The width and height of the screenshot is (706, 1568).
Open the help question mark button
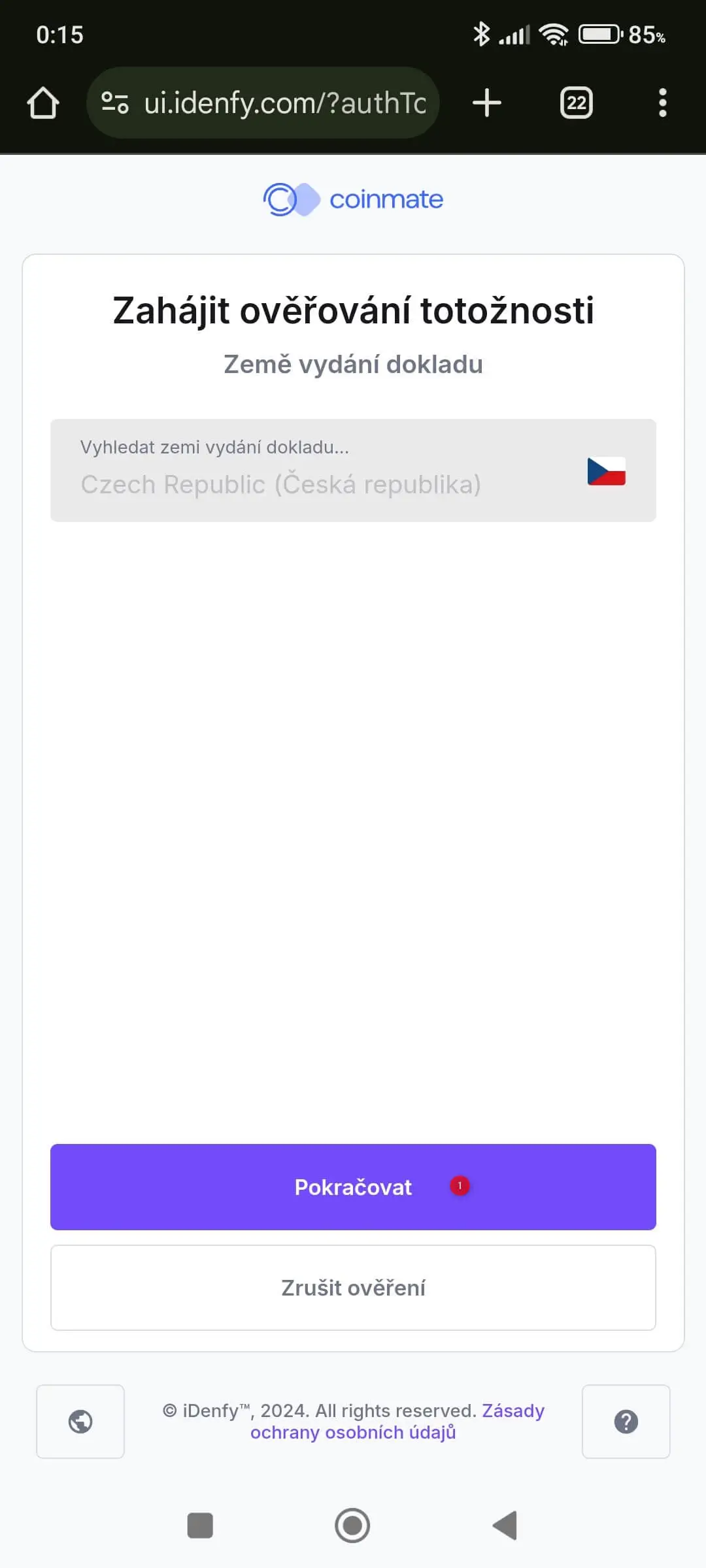point(626,1422)
